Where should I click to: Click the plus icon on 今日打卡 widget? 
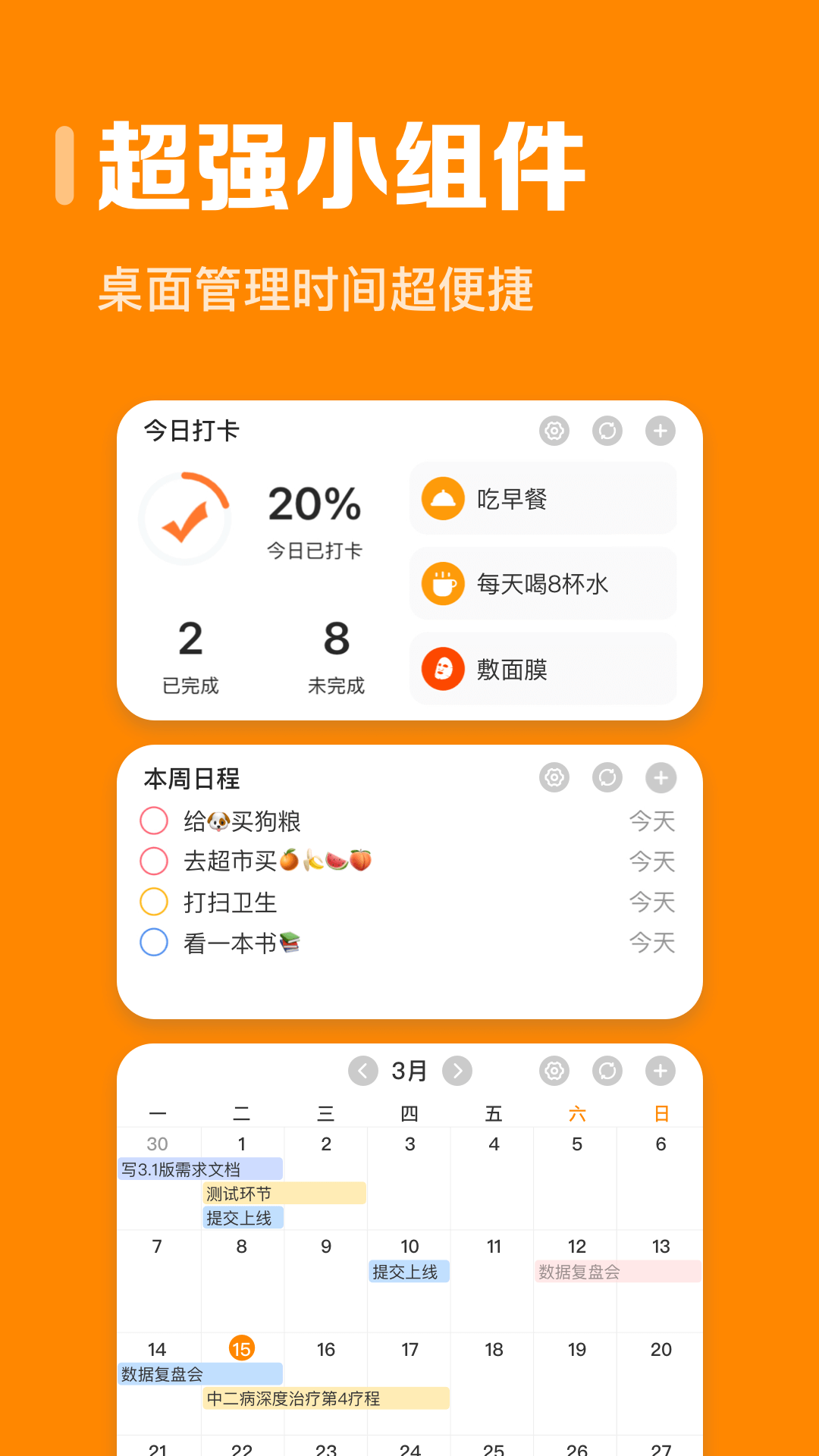[x=661, y=431]
